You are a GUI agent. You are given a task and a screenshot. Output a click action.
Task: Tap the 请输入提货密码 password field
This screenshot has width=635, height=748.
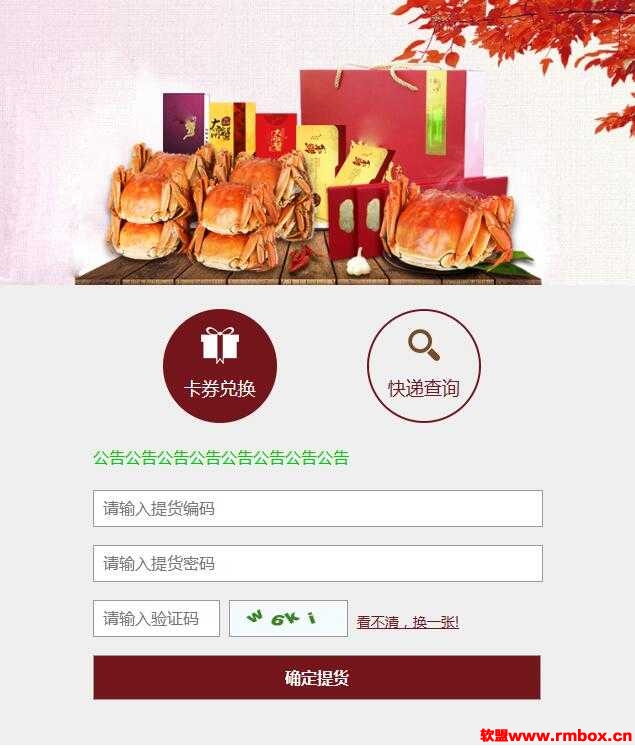point(317,563)
